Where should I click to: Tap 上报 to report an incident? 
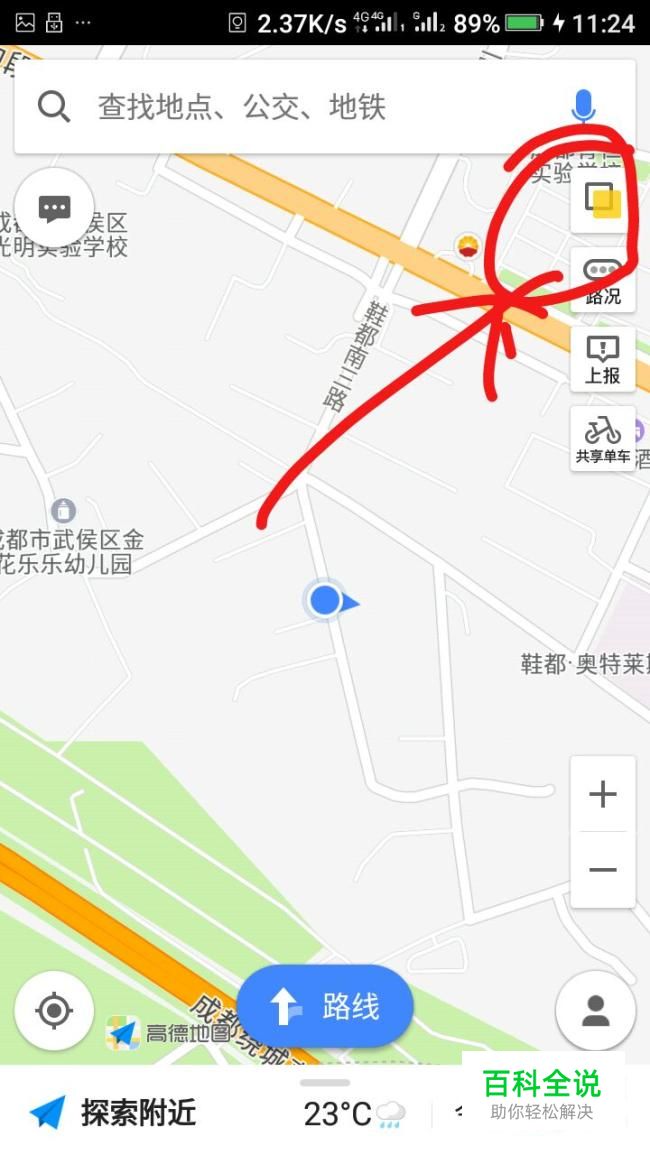[x=603, y=360]
